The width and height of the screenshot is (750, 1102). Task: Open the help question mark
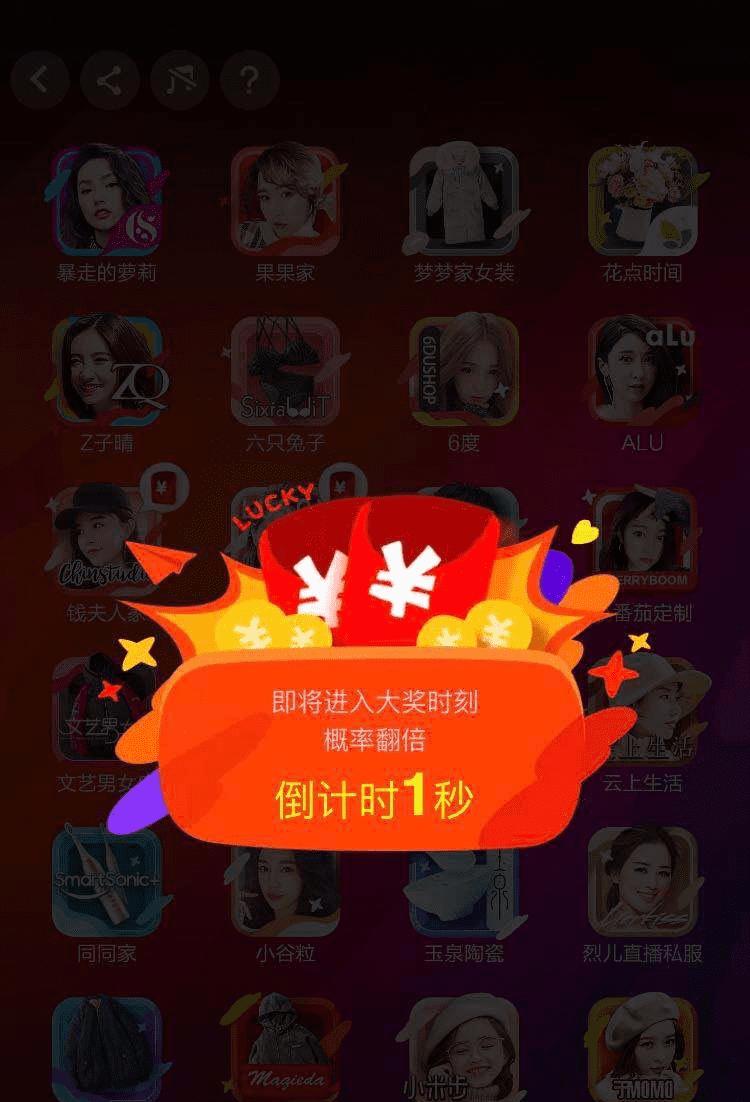pos(250,80)
